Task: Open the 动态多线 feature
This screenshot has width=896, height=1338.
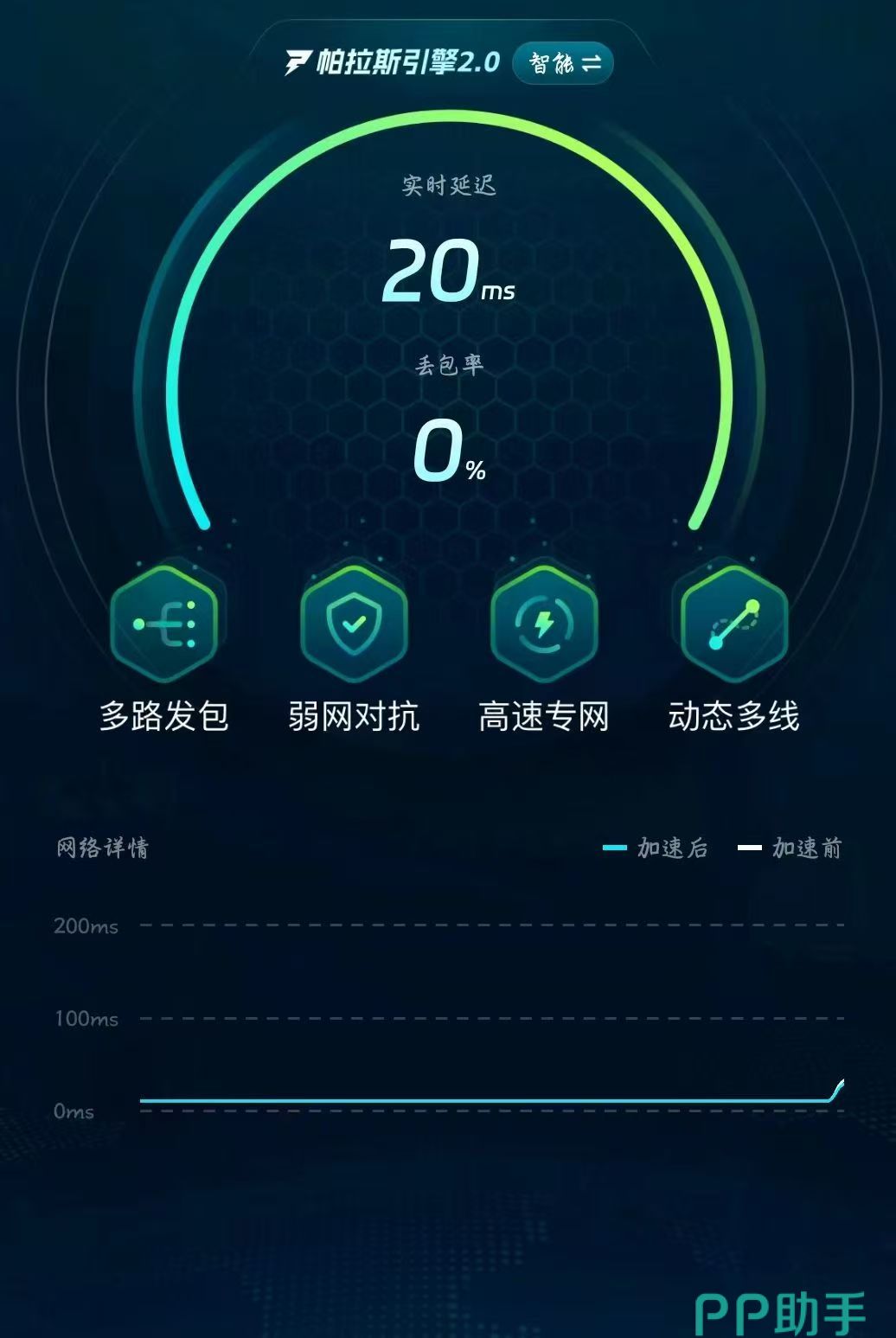Action: (x=733, y=624)
